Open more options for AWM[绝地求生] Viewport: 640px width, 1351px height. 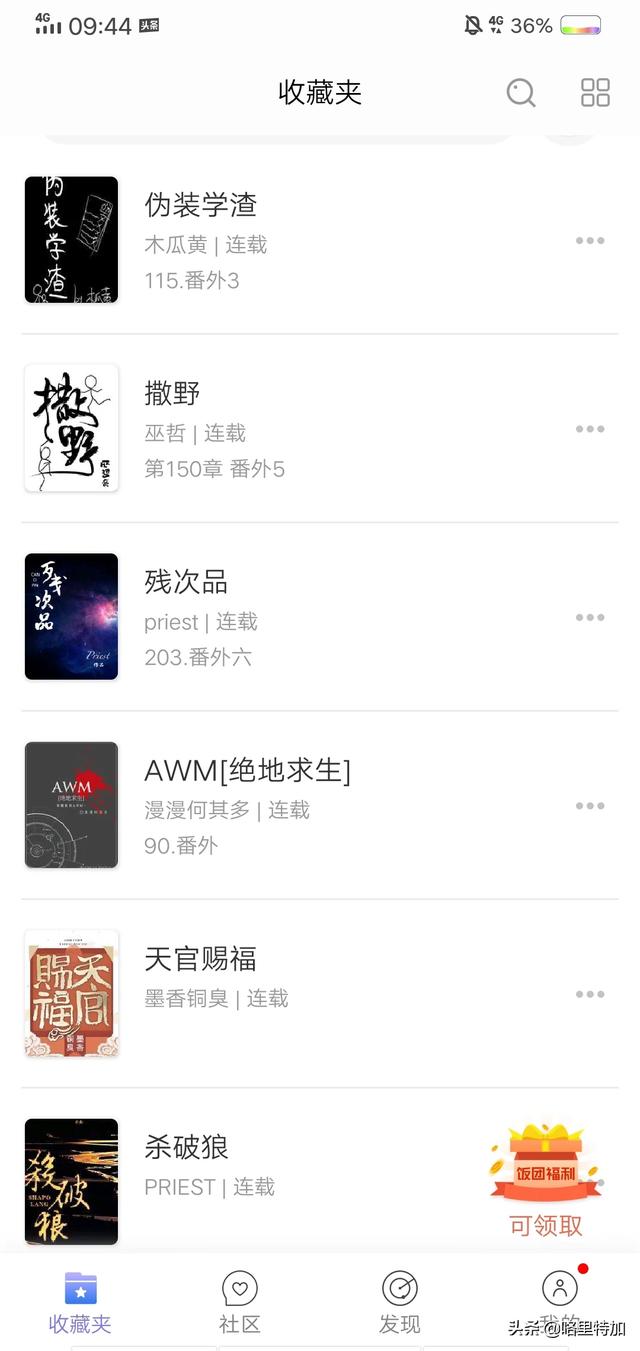point(590,806)
